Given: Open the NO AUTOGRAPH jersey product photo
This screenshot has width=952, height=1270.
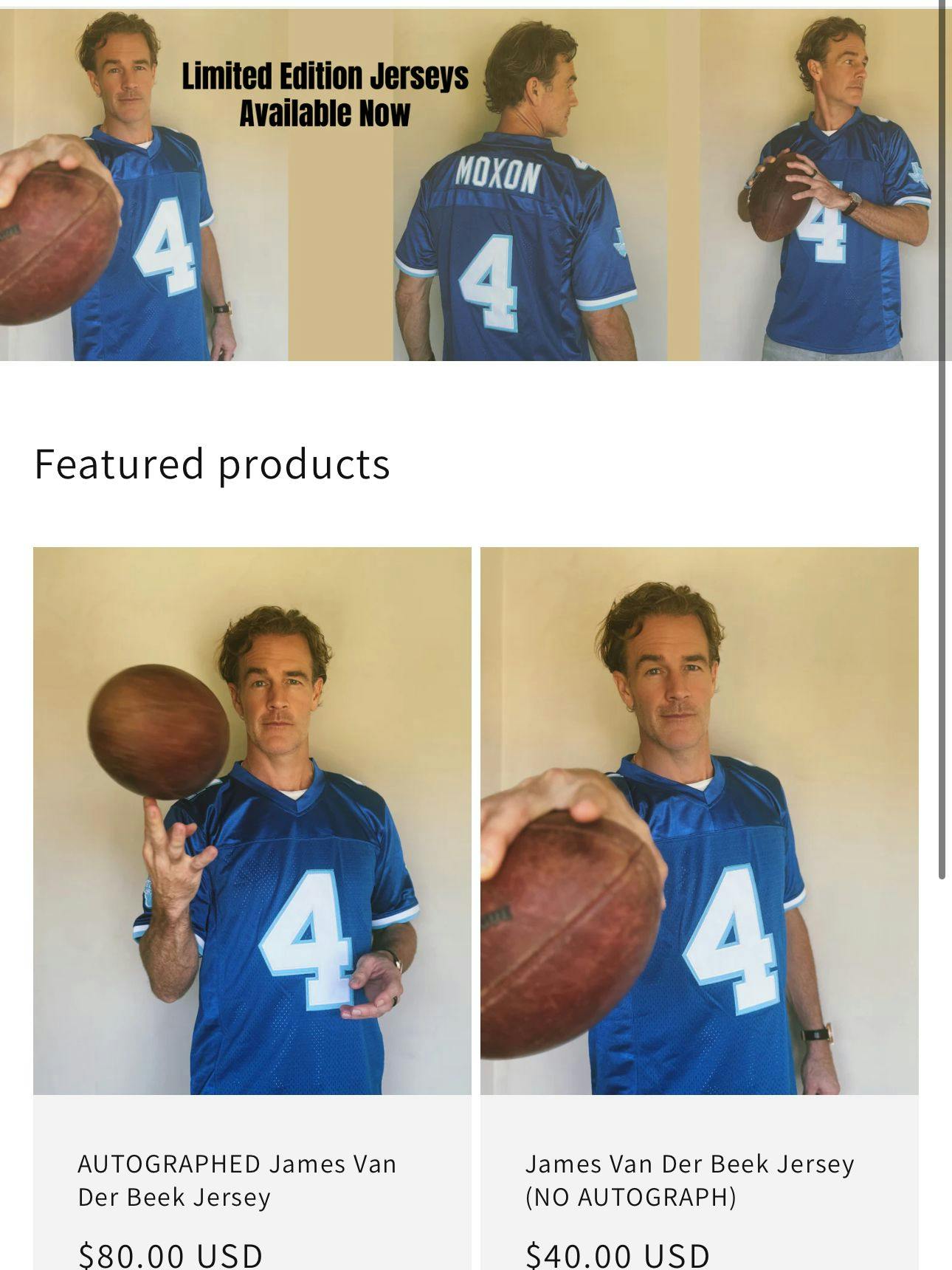Looking at the screenshot, I should [x=699, y=820].
